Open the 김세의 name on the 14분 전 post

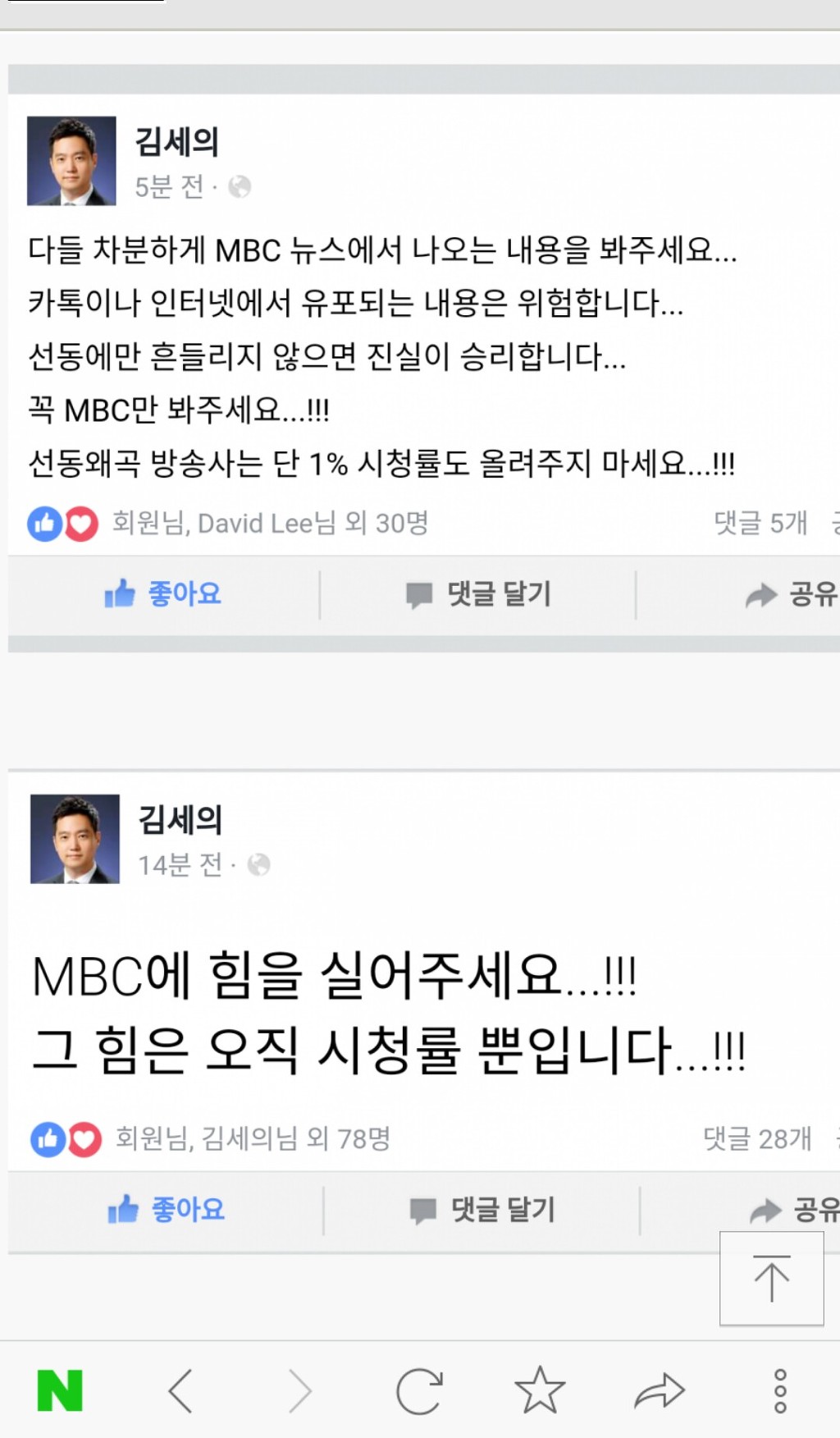pyautogui.click(x=180, y=819)
